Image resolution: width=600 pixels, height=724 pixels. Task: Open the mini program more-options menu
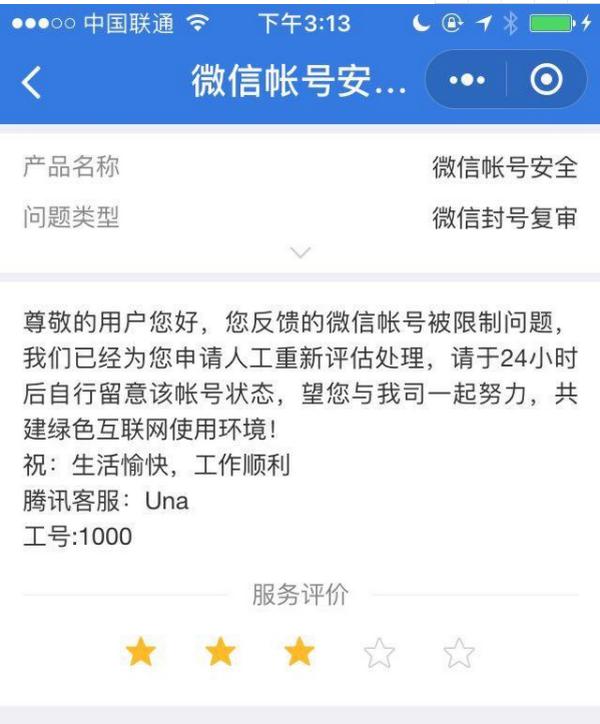click(x=468, y=81)
